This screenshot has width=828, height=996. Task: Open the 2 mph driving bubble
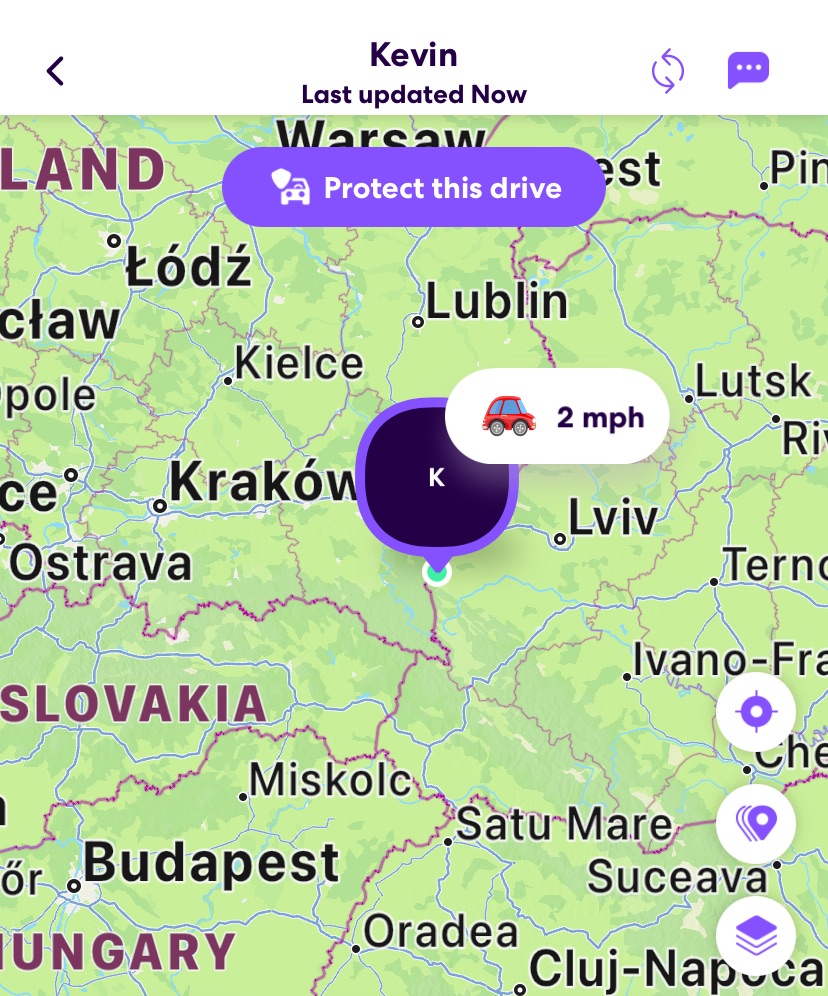(x=557, y=416)
